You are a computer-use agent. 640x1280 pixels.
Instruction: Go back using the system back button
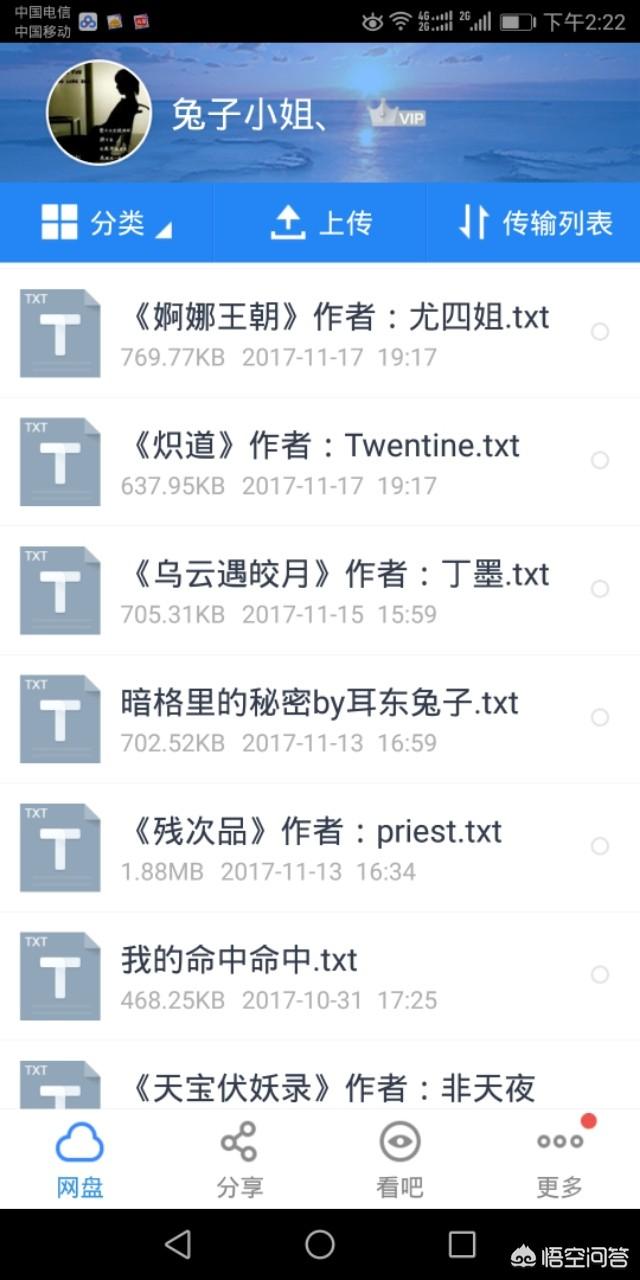(x=178, y=1244)
